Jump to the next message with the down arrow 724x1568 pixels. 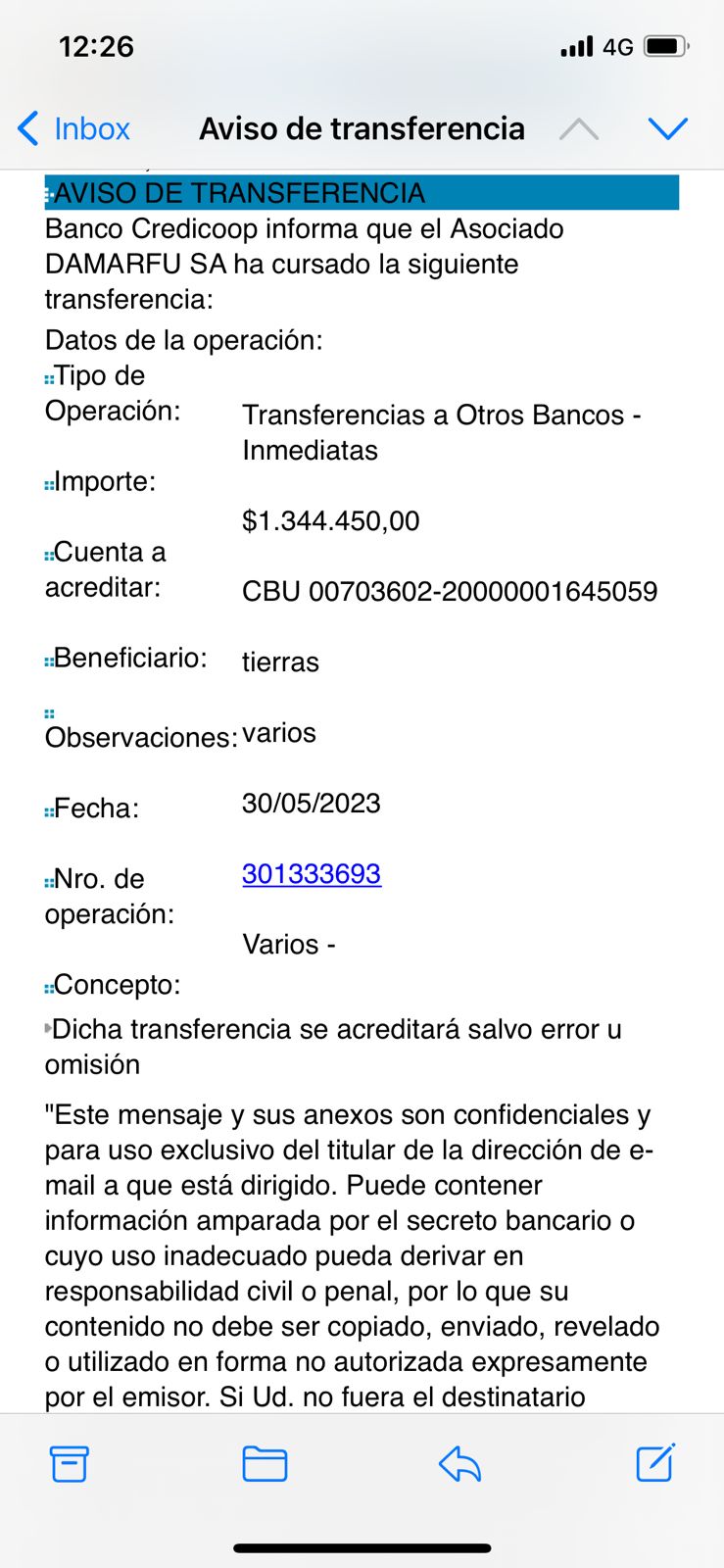(668, 128)
